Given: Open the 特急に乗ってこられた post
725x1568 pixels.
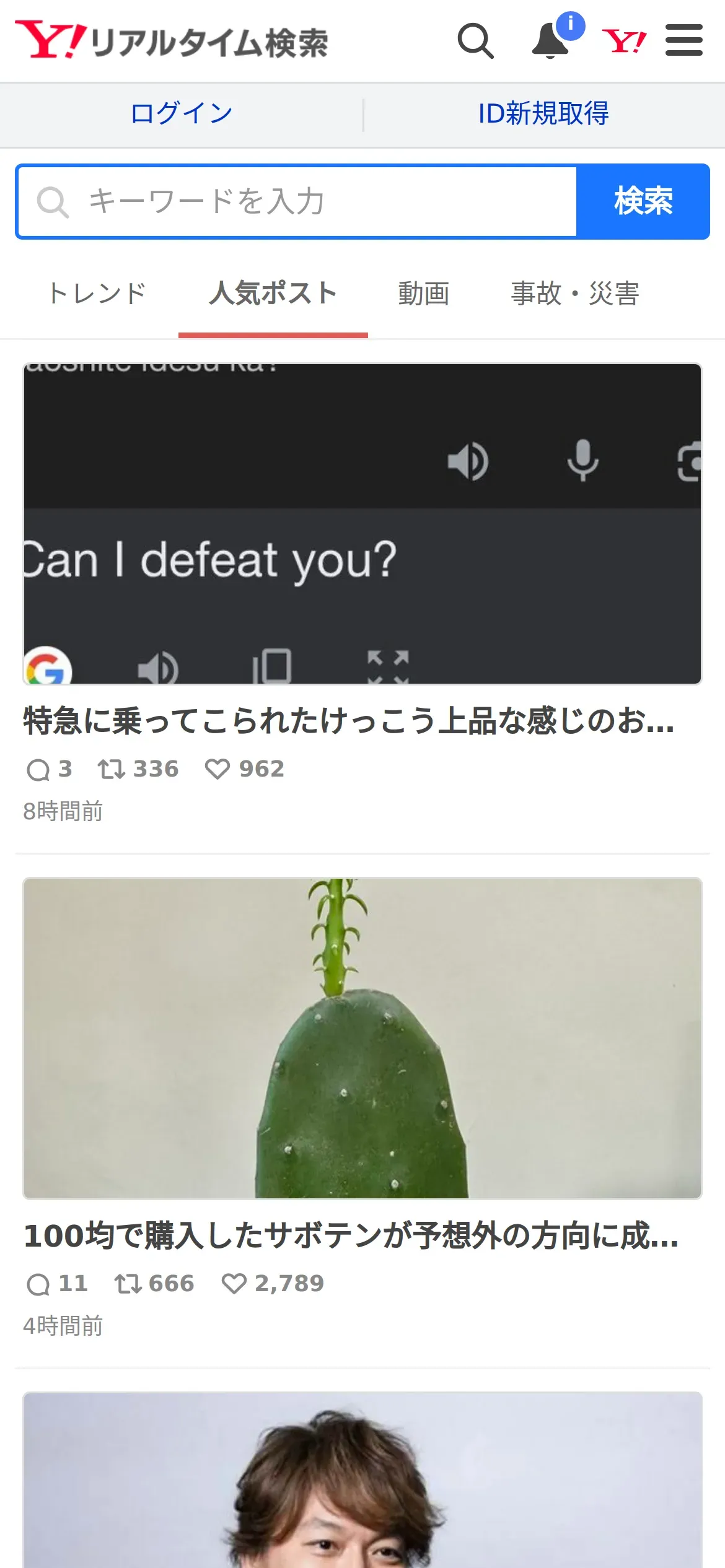Looking at the screenshot, I should 348,721.
